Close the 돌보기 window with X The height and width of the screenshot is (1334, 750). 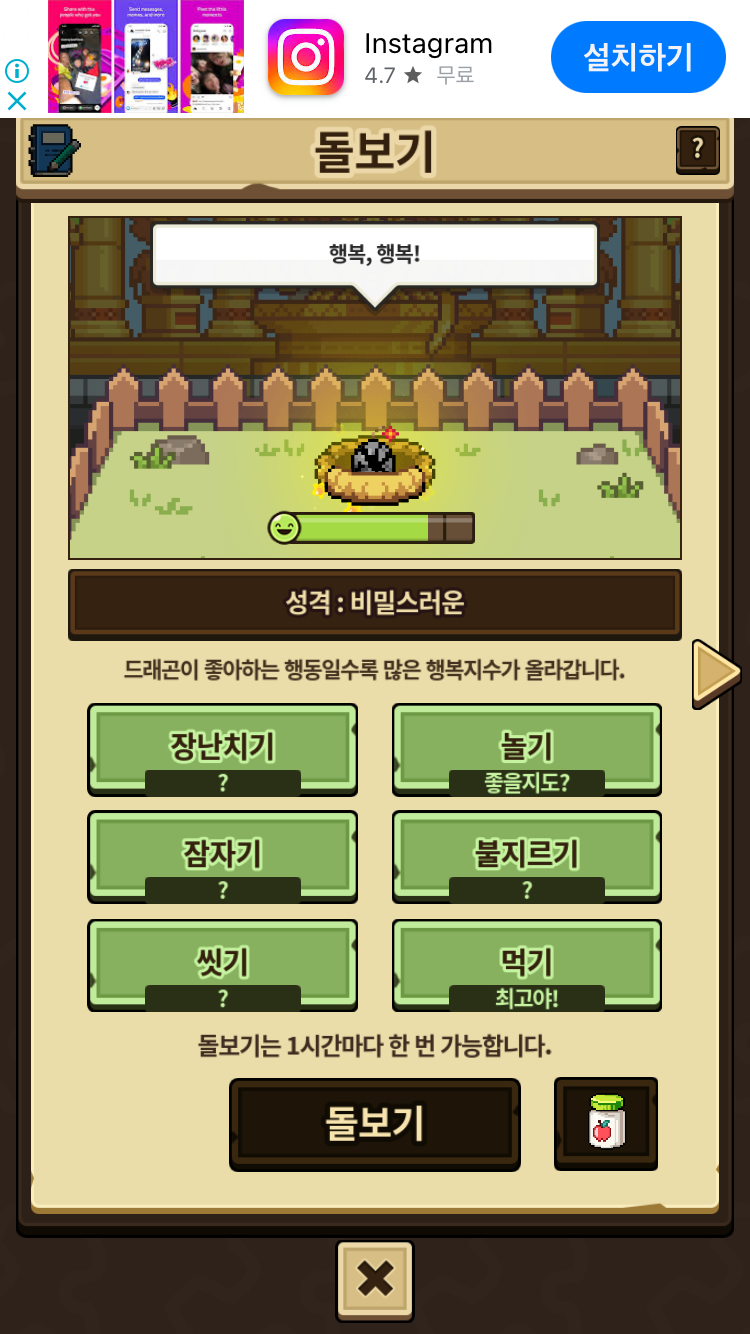(375, 1280)
